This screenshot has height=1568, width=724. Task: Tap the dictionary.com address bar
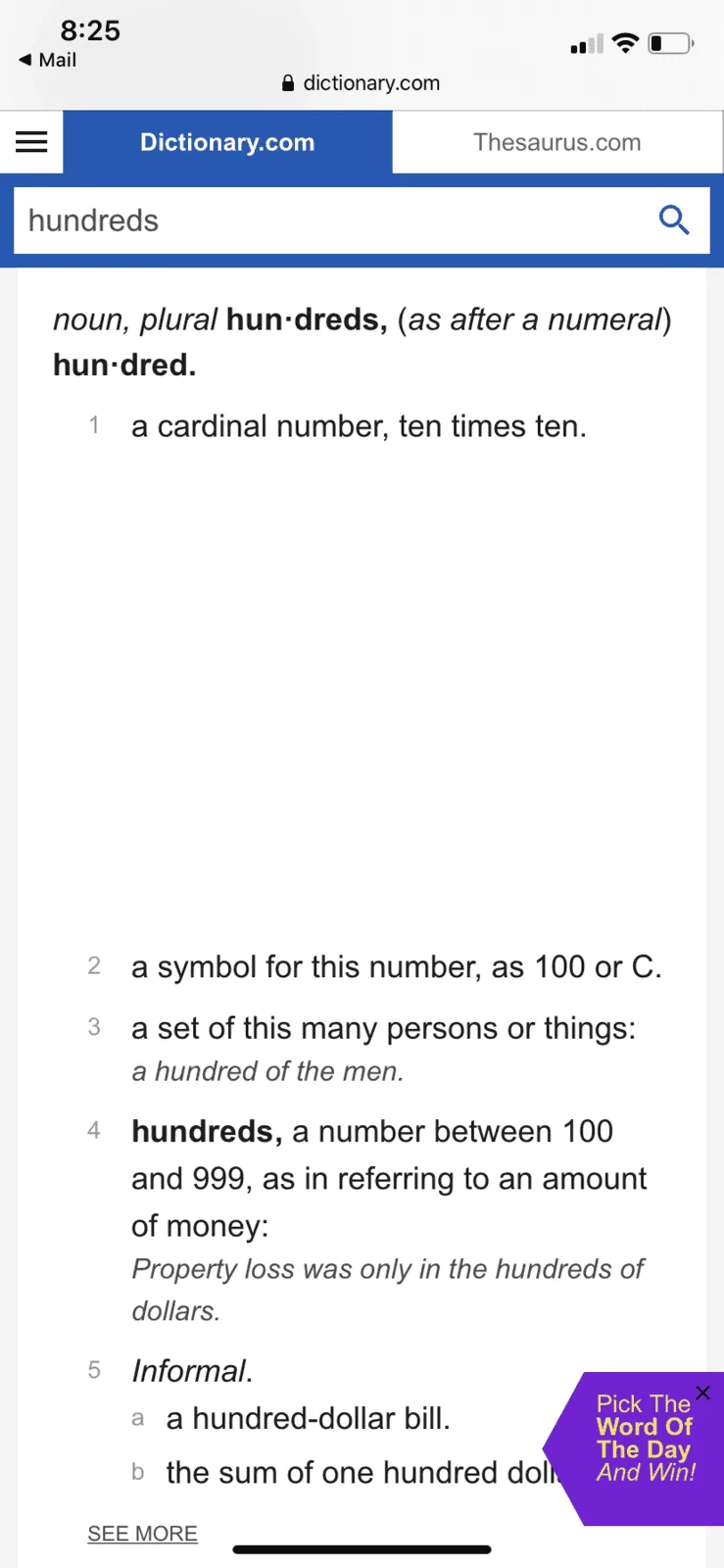(362, 83)
